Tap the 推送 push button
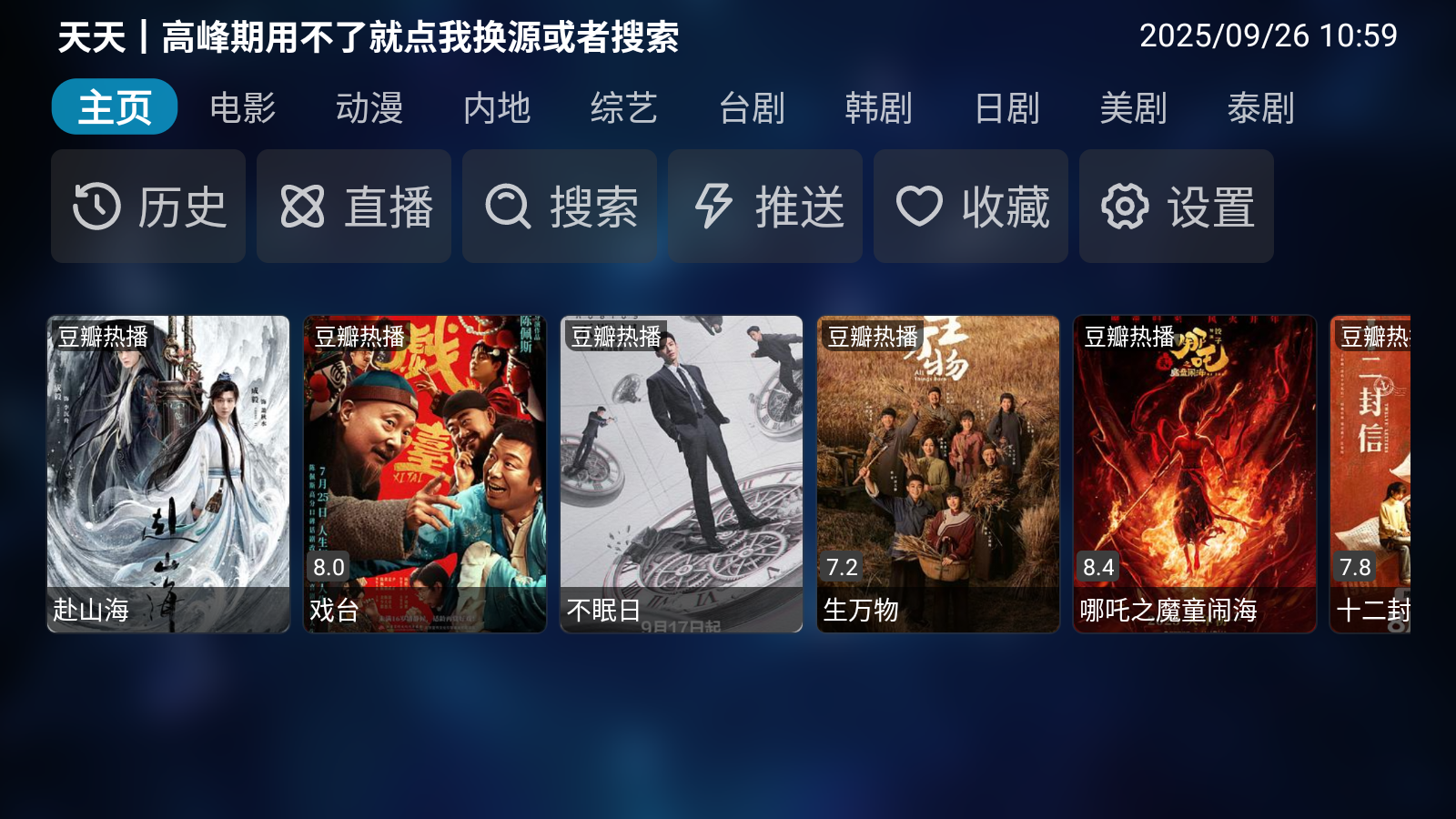This screenshot has height=819, width=1456. click(765, 207)
